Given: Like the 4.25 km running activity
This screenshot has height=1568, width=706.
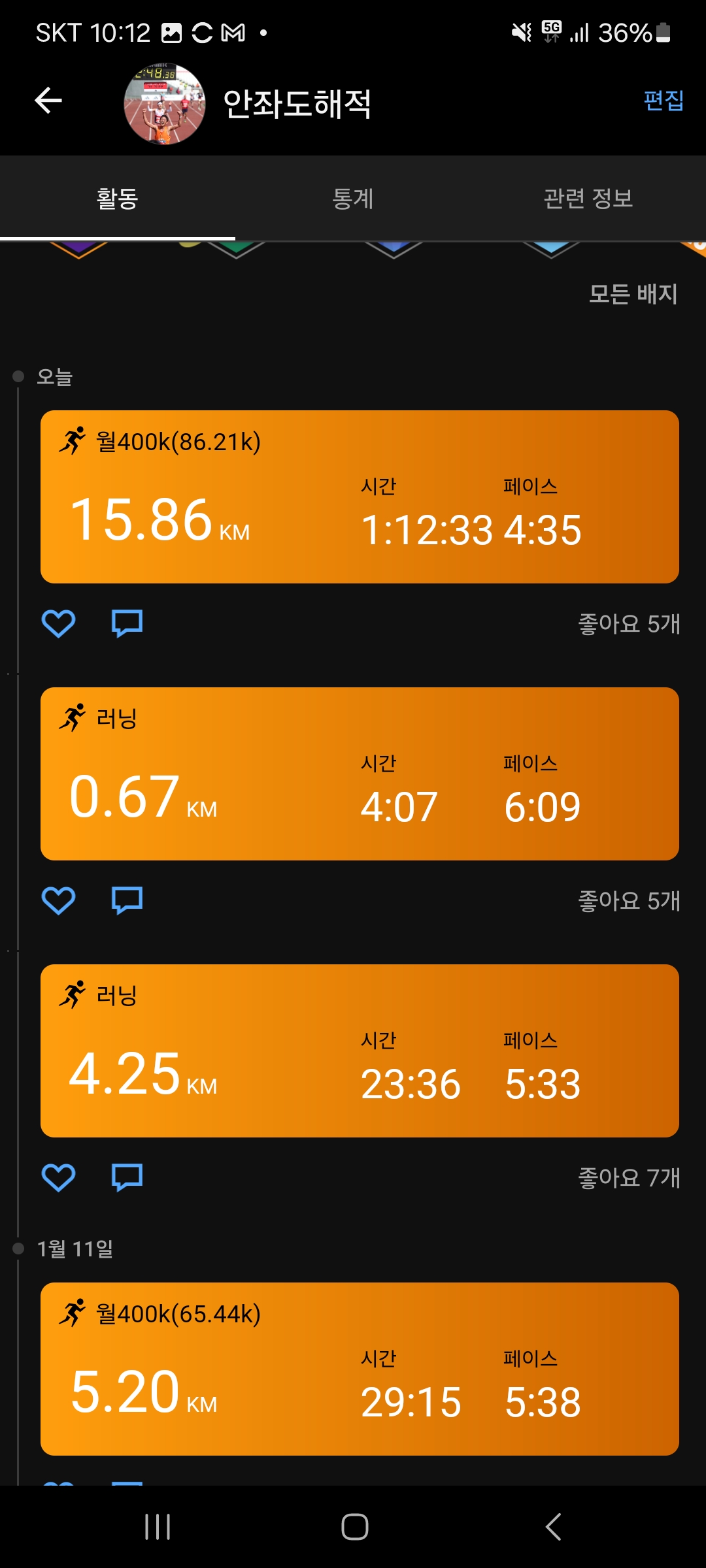Looking at the screenshot, I should [x=58, y=1177].
